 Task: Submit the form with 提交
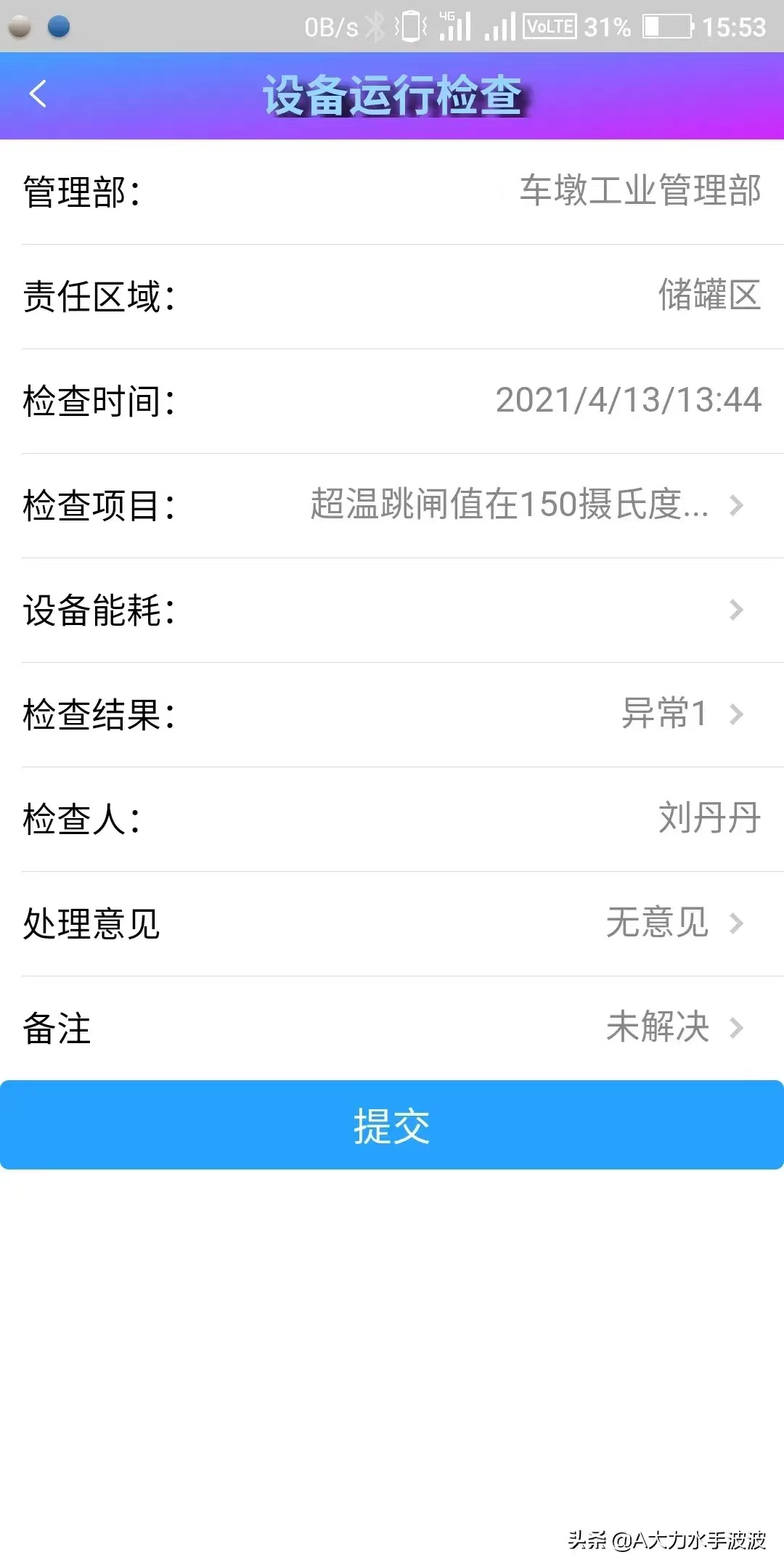click(x=392, y=1125)
